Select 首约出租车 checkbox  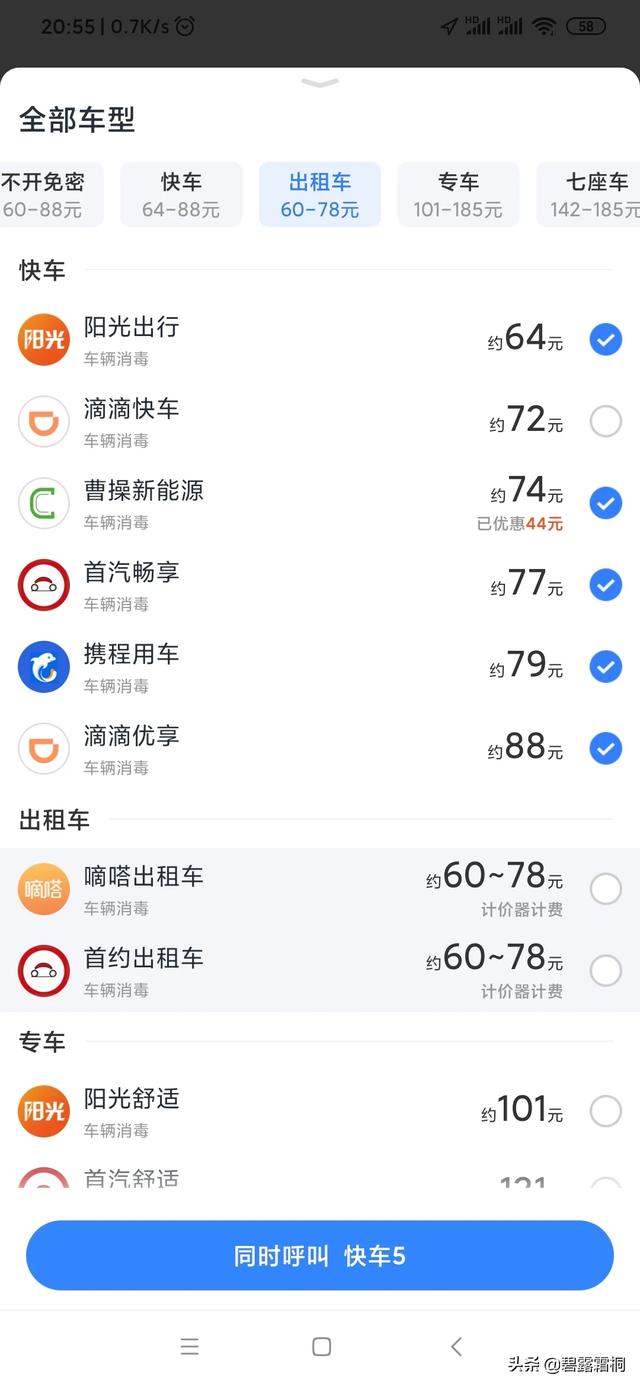605,970
